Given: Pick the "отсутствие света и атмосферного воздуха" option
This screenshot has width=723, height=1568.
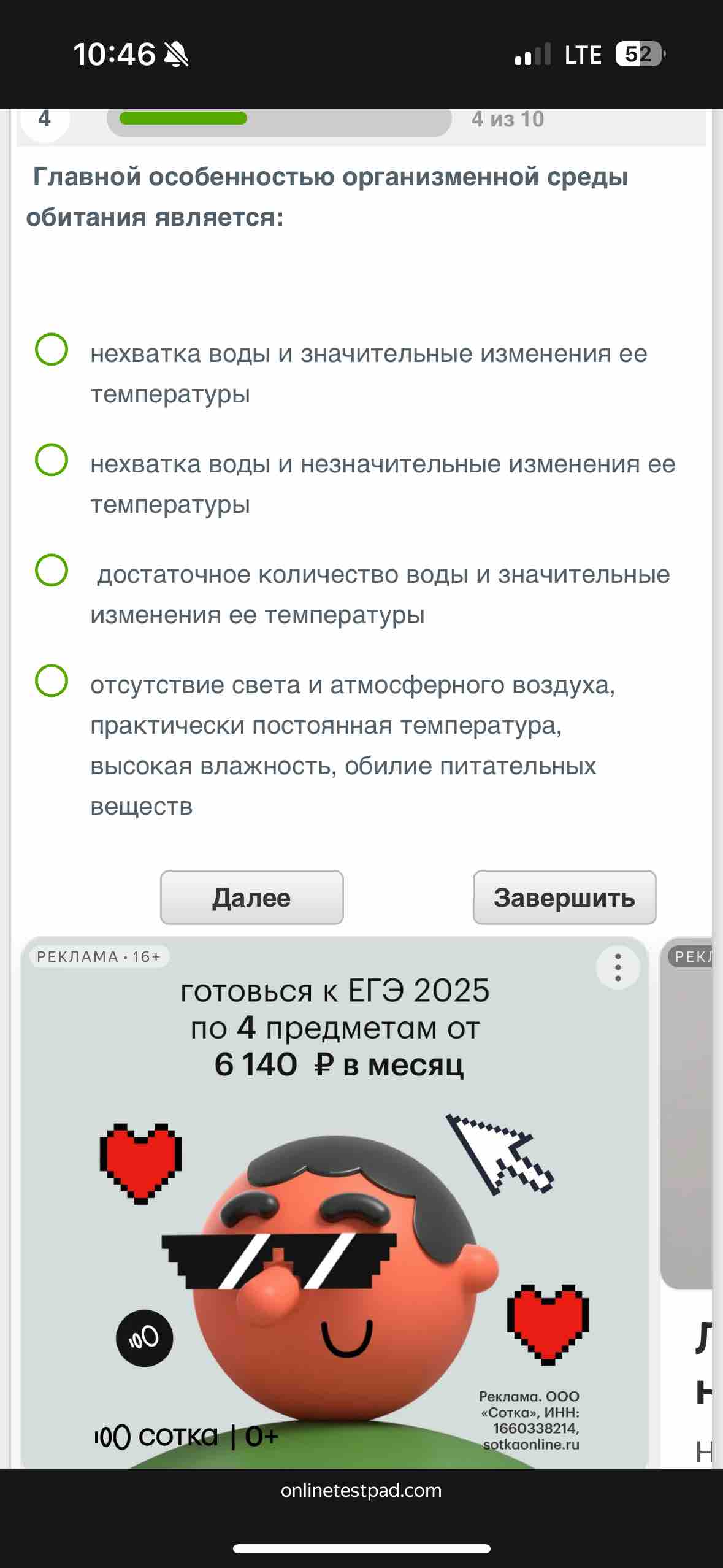Looking at the screenshot, I should (52, 681).
